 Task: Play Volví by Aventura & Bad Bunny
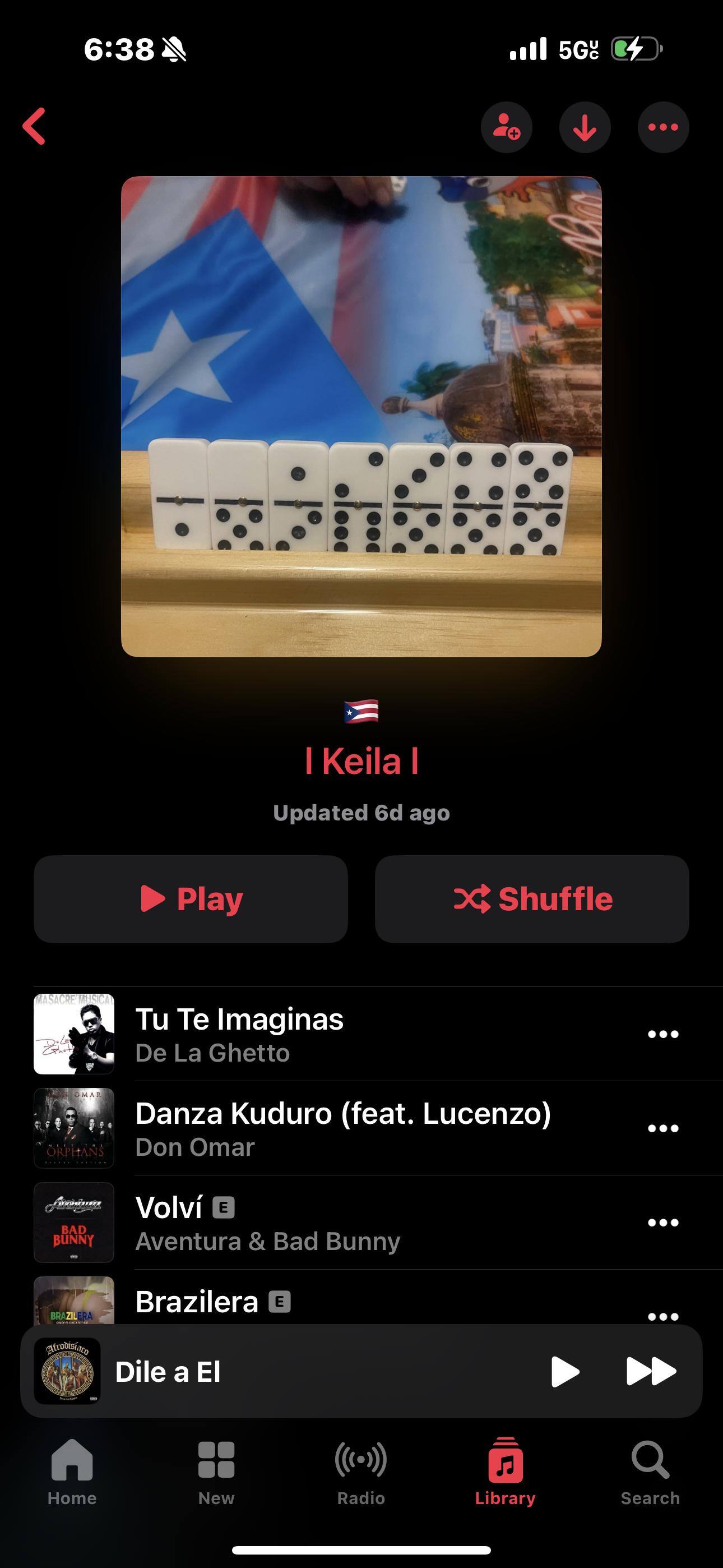304,1222
